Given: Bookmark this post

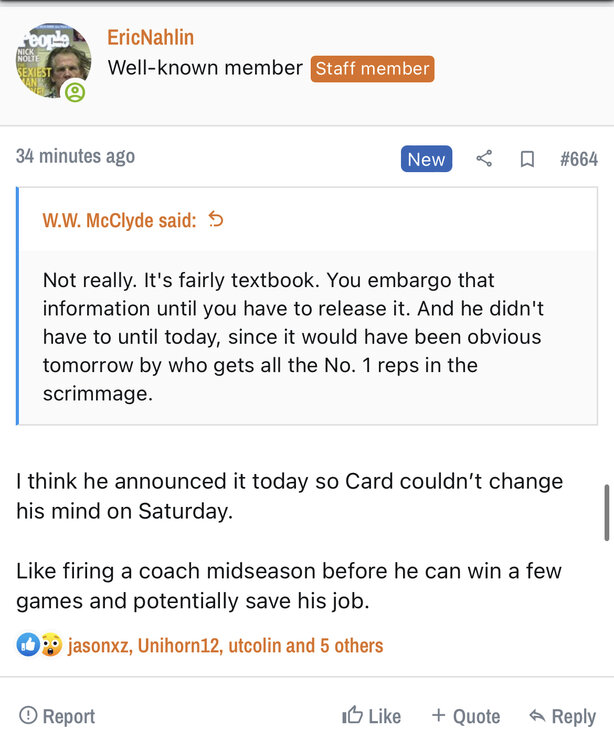Looking at the screenshot, I should [x=527, y=159].
